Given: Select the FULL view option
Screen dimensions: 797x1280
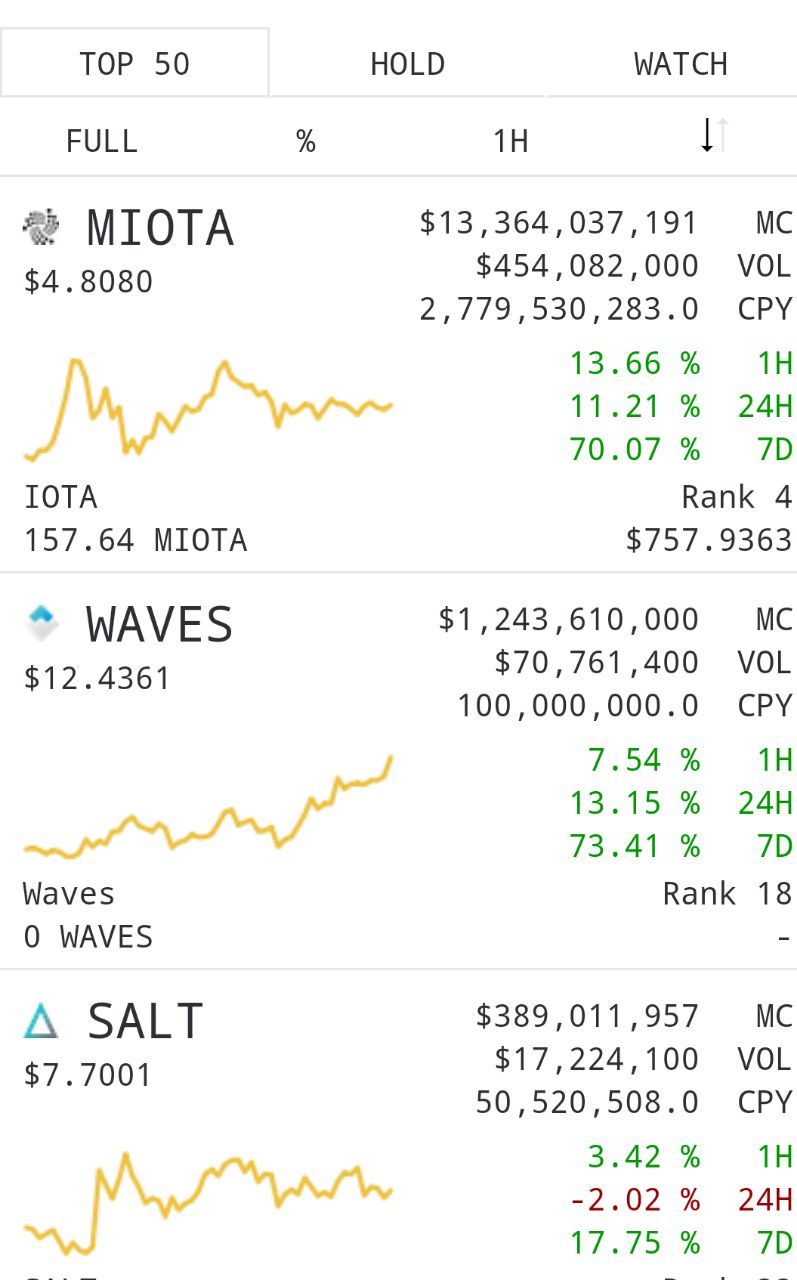Looking at the screenshot, I should [101, 141].
